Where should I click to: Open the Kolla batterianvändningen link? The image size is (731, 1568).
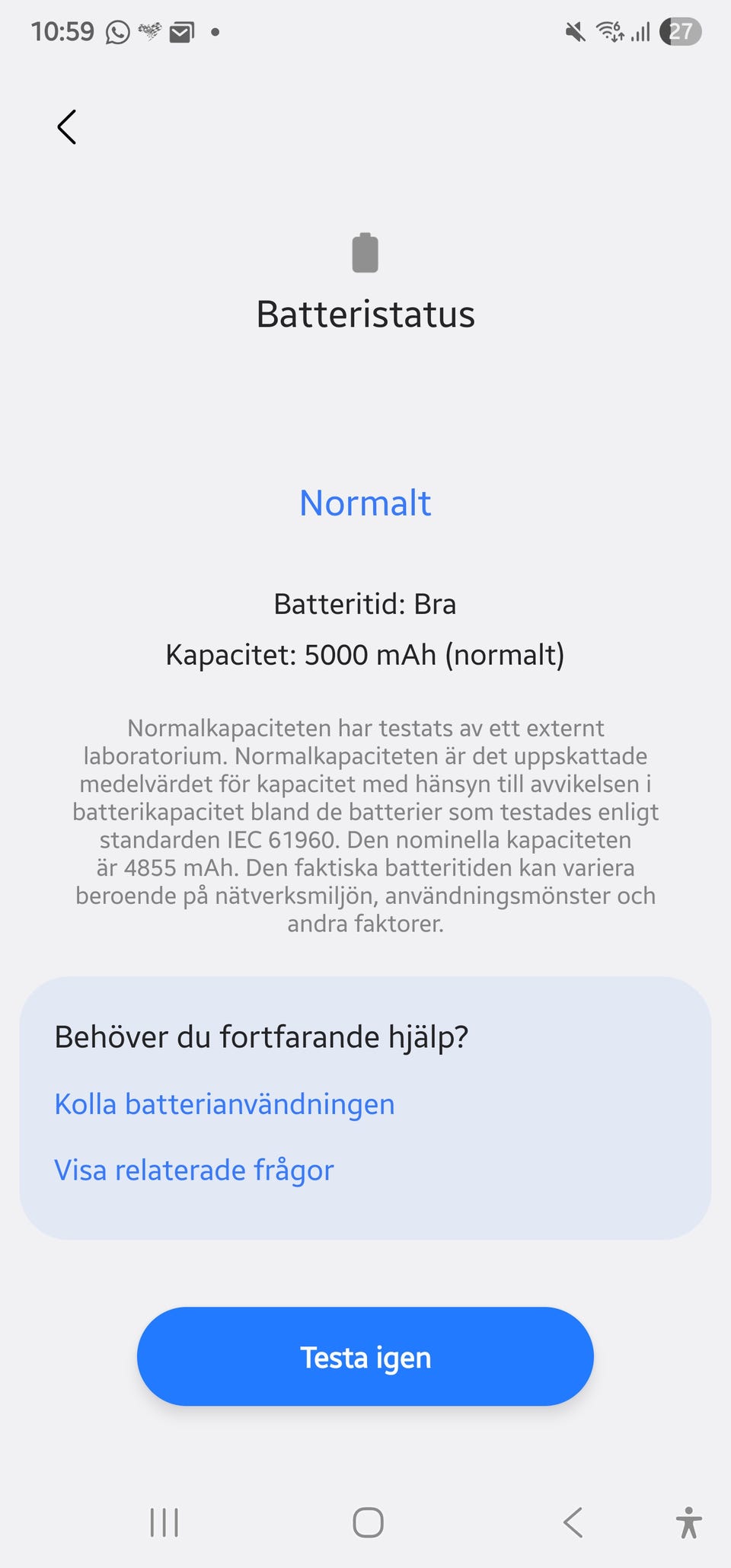[x=225, y=1103]
